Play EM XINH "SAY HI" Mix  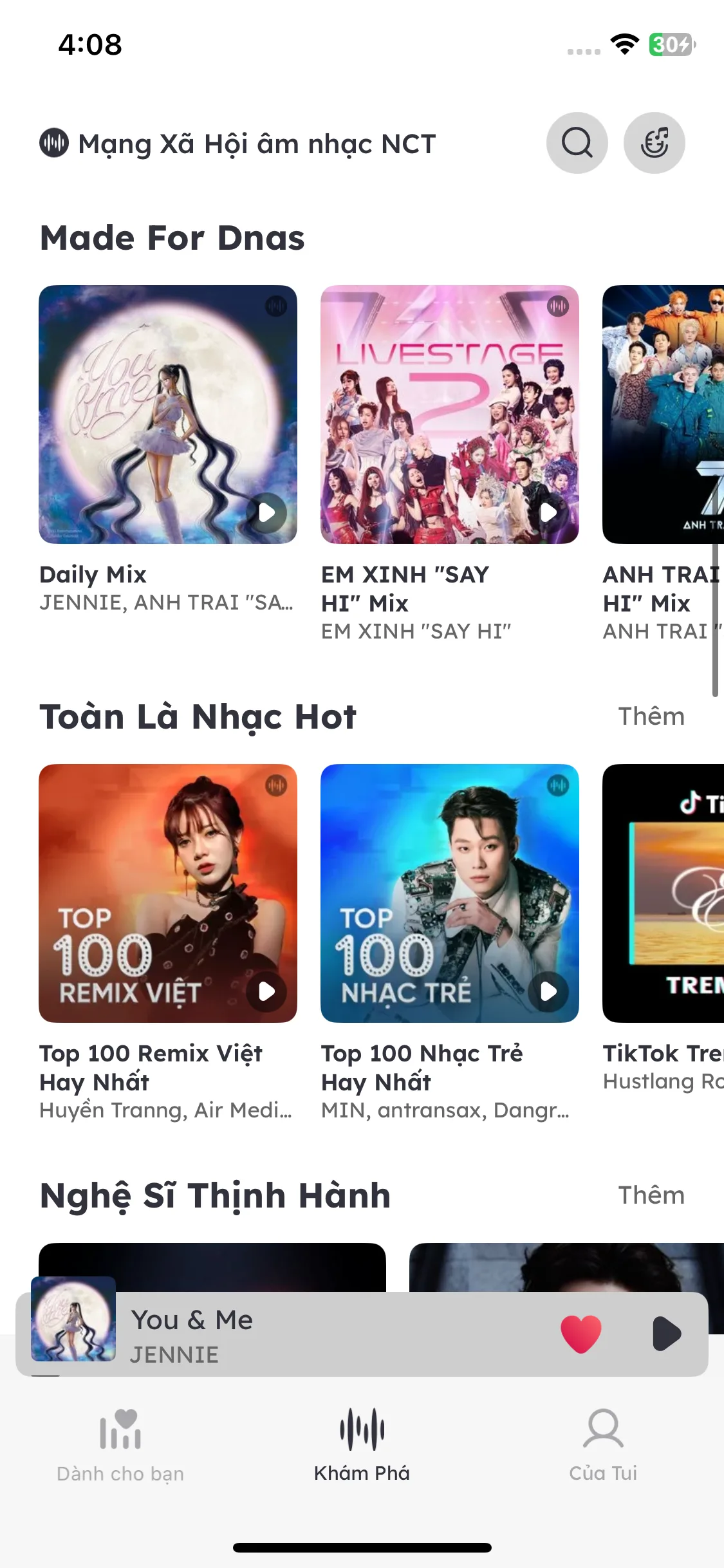click(x=548, y=512)
